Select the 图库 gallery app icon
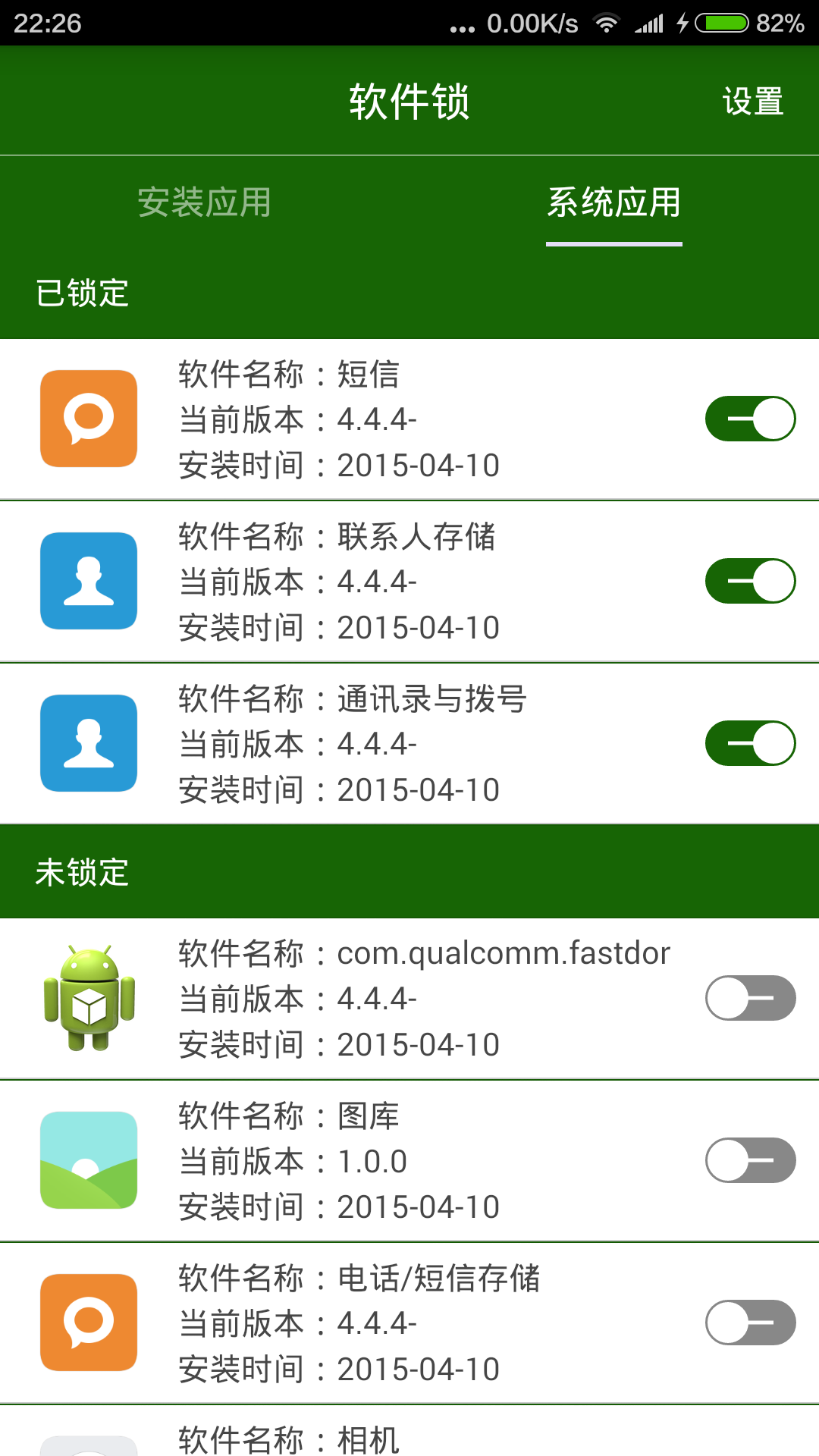 tap(88, 1161)
